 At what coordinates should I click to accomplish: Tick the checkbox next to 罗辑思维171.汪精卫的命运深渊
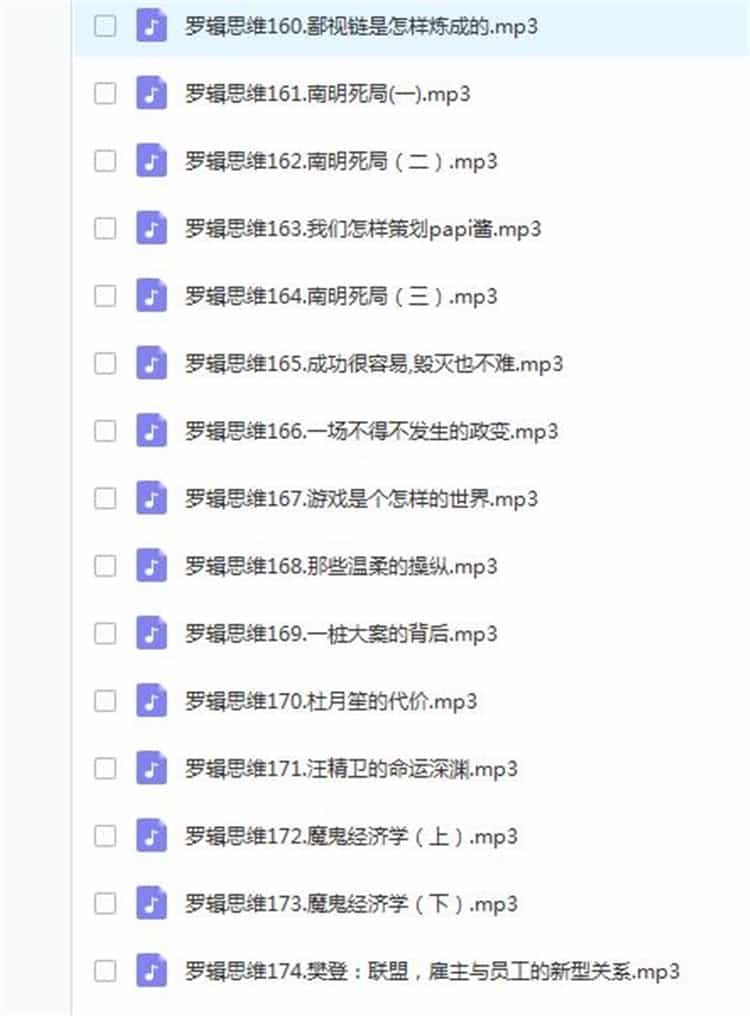(x=105, y=769)
